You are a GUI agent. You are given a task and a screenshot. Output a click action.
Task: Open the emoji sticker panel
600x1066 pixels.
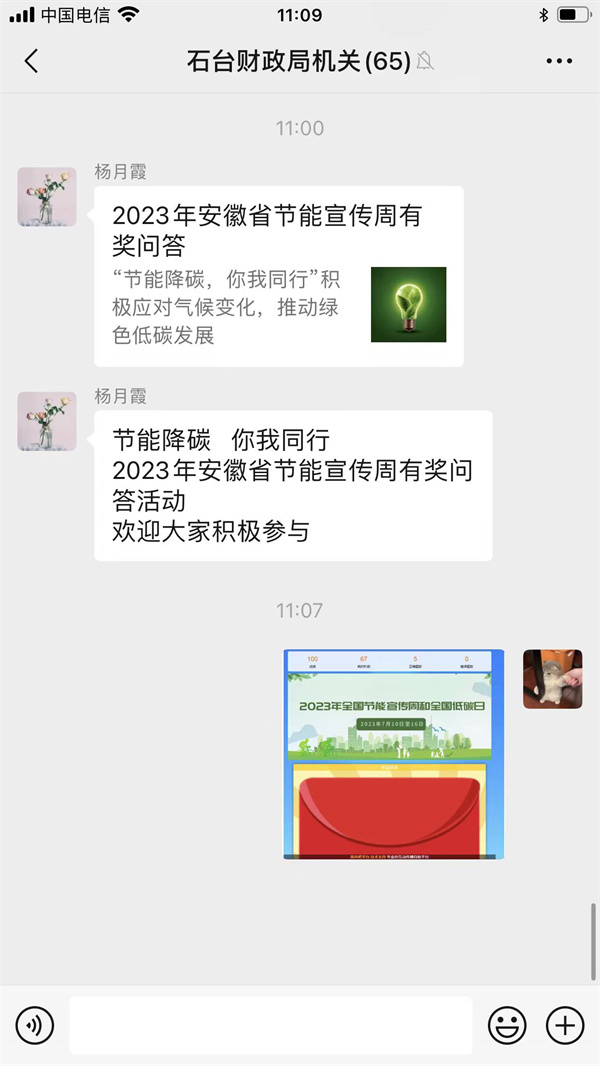[507, 1025]
